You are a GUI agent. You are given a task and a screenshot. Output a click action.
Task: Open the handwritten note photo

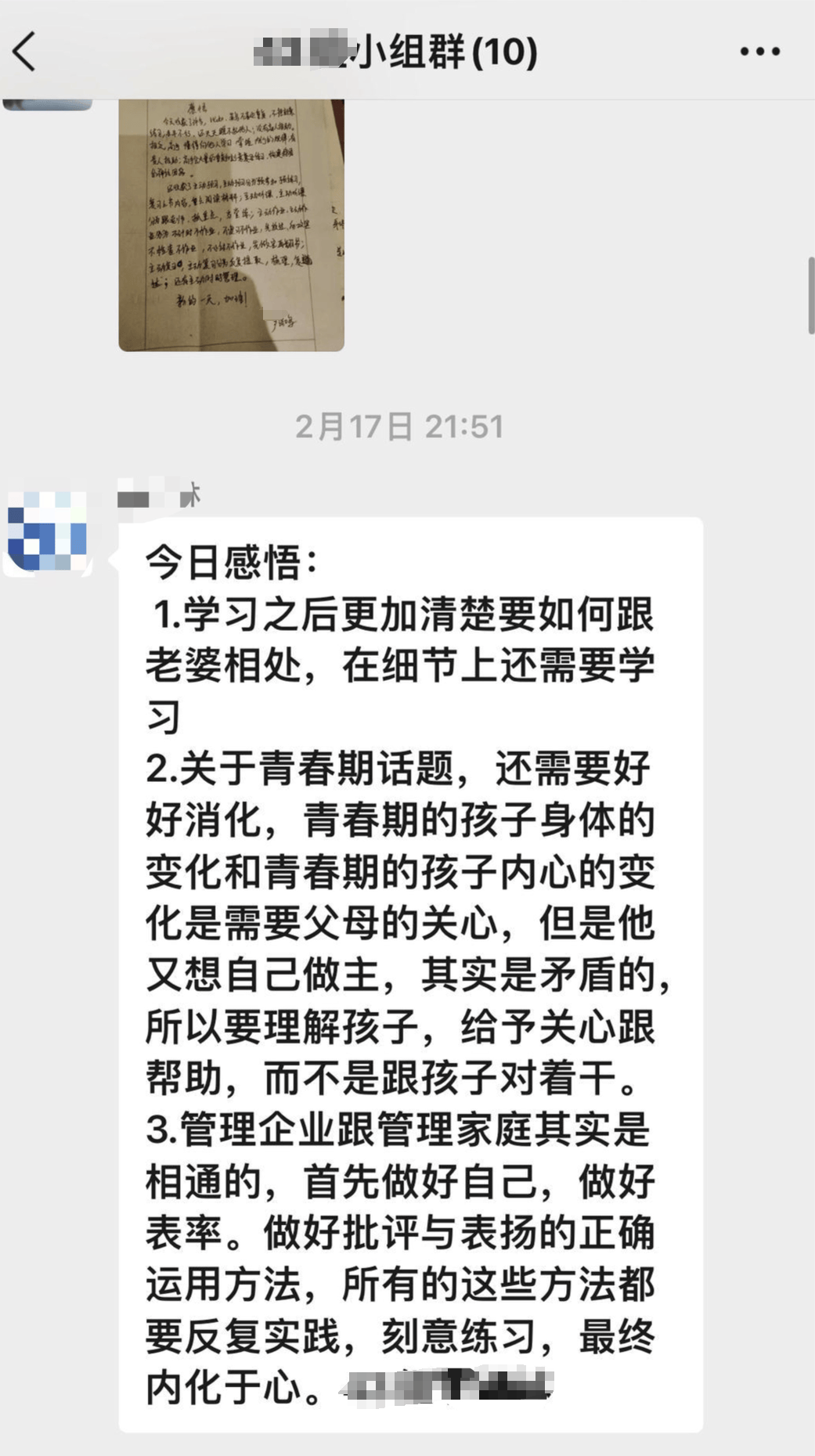[x=231, y=225]
